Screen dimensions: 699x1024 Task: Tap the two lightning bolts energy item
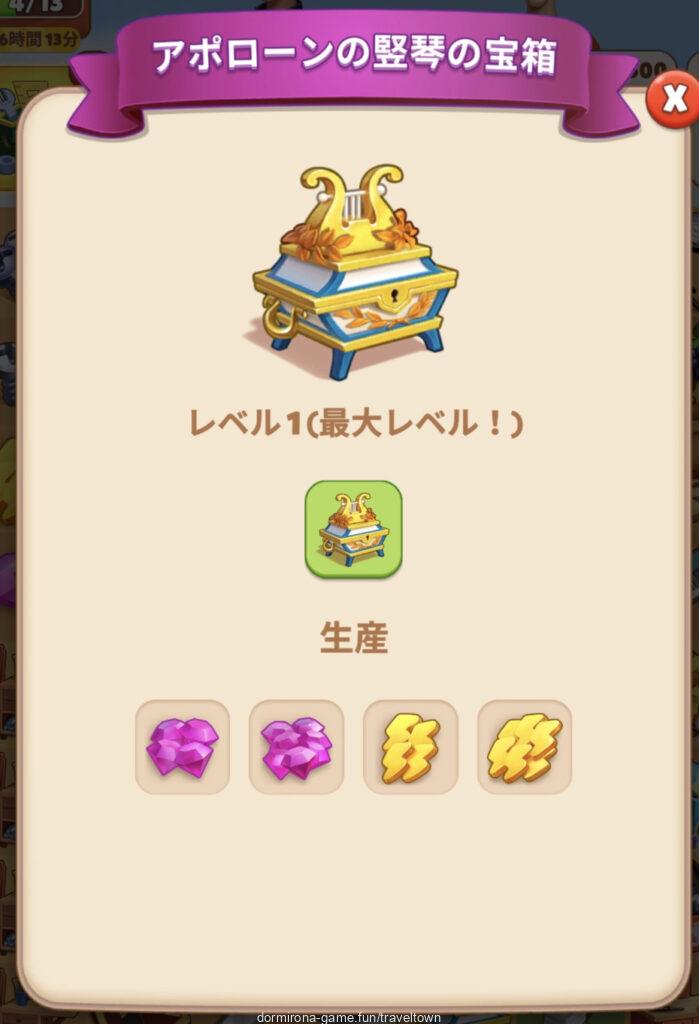pos(410,747)
